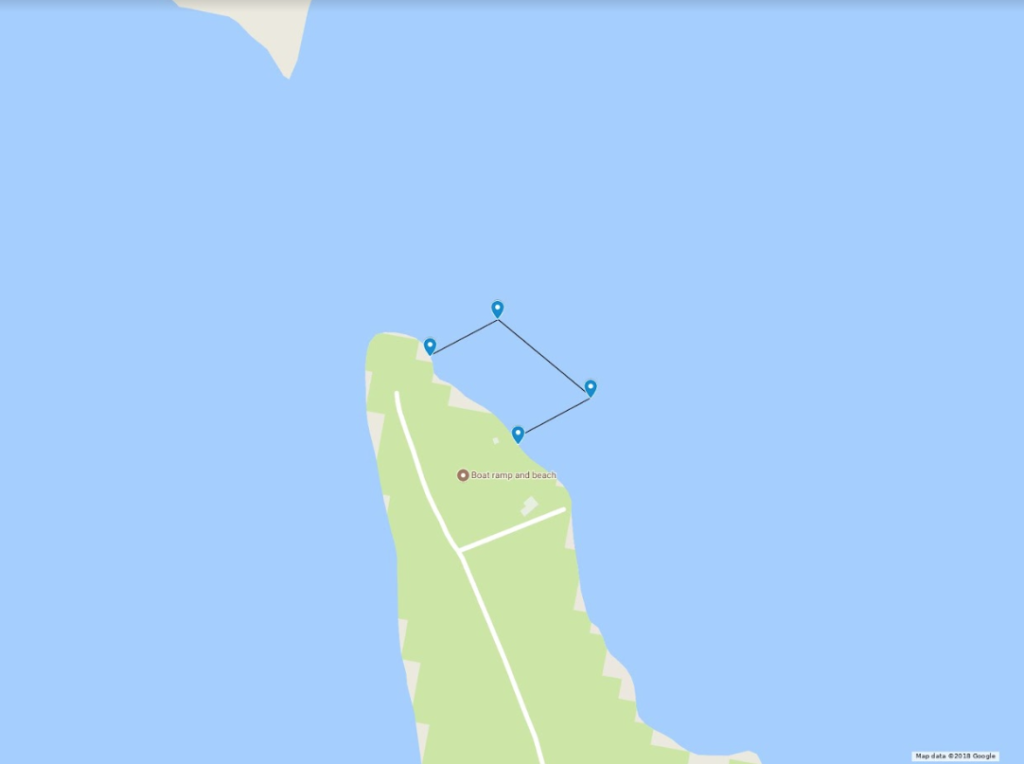Open the Boat ramp and beach place marker
Screen dimensions: 1024x764
pyautogui.click(x=463, y=475)
